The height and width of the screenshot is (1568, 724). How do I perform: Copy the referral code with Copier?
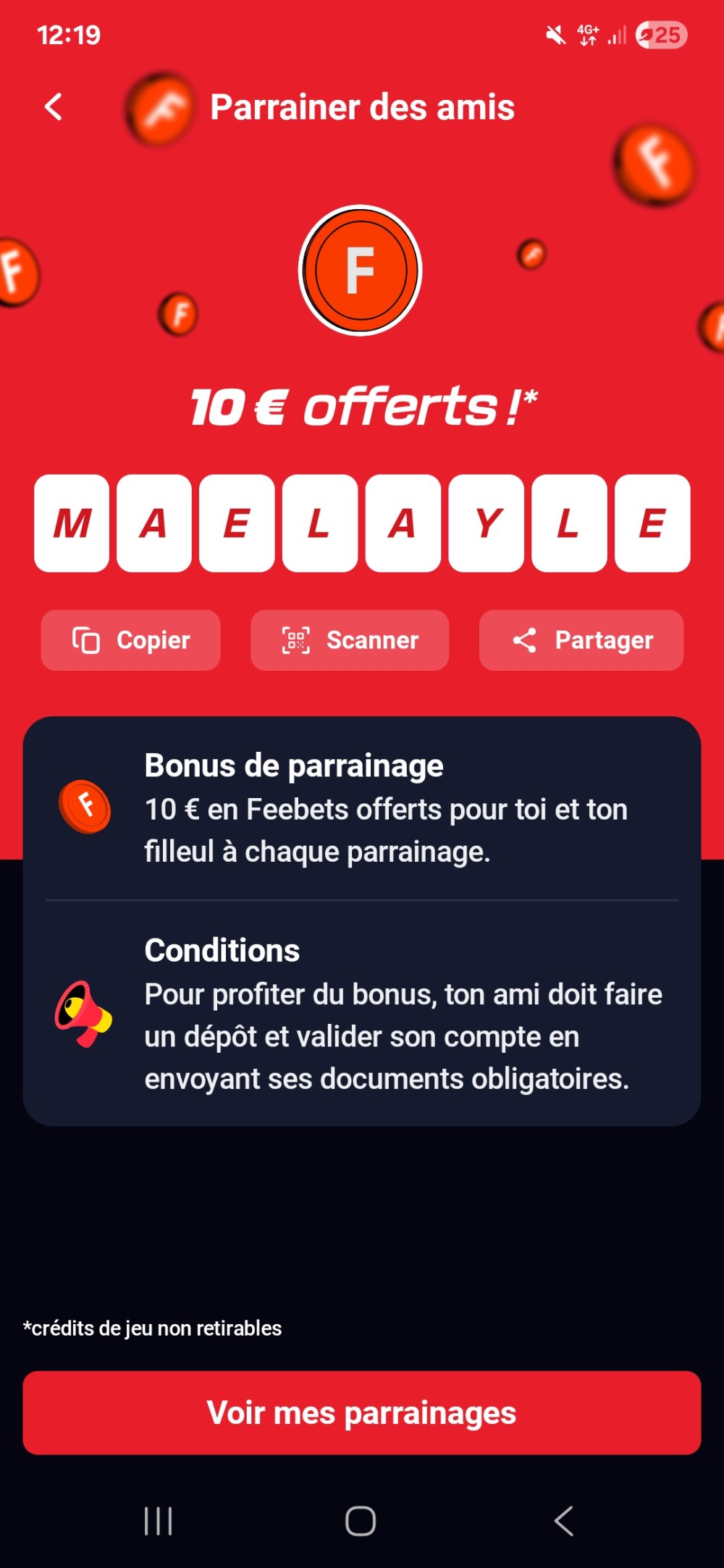coord(131,640)
